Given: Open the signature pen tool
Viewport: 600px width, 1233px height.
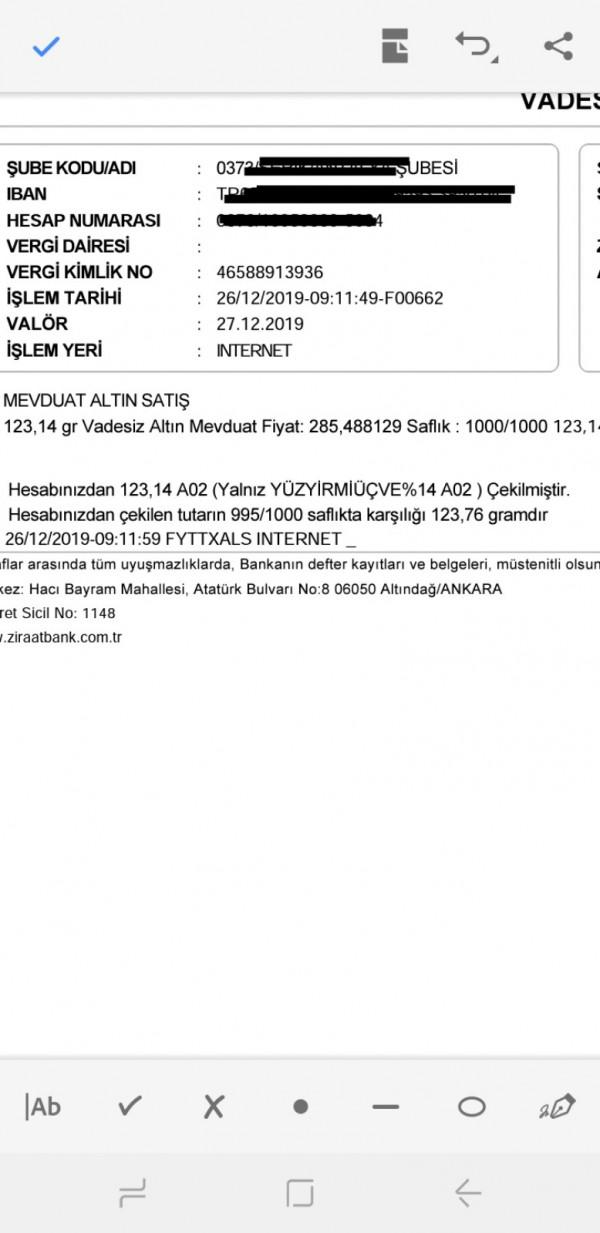Looking at the screenshot, I should point(557,1106).
